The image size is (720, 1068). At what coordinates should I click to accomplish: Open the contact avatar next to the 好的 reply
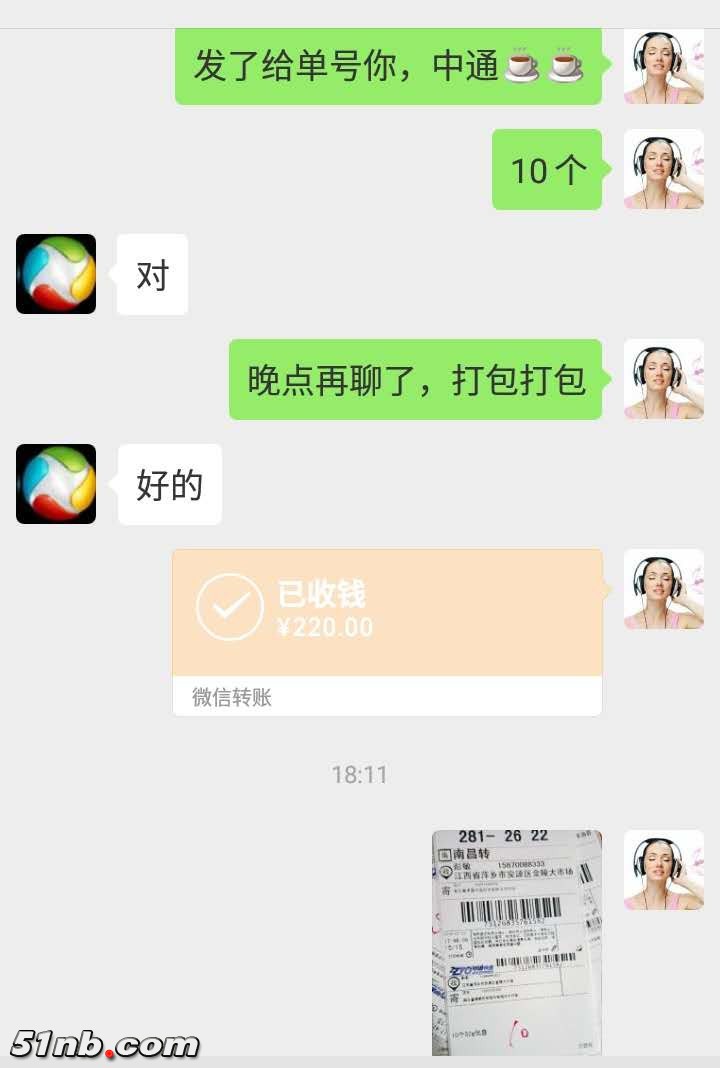point(55,483)
